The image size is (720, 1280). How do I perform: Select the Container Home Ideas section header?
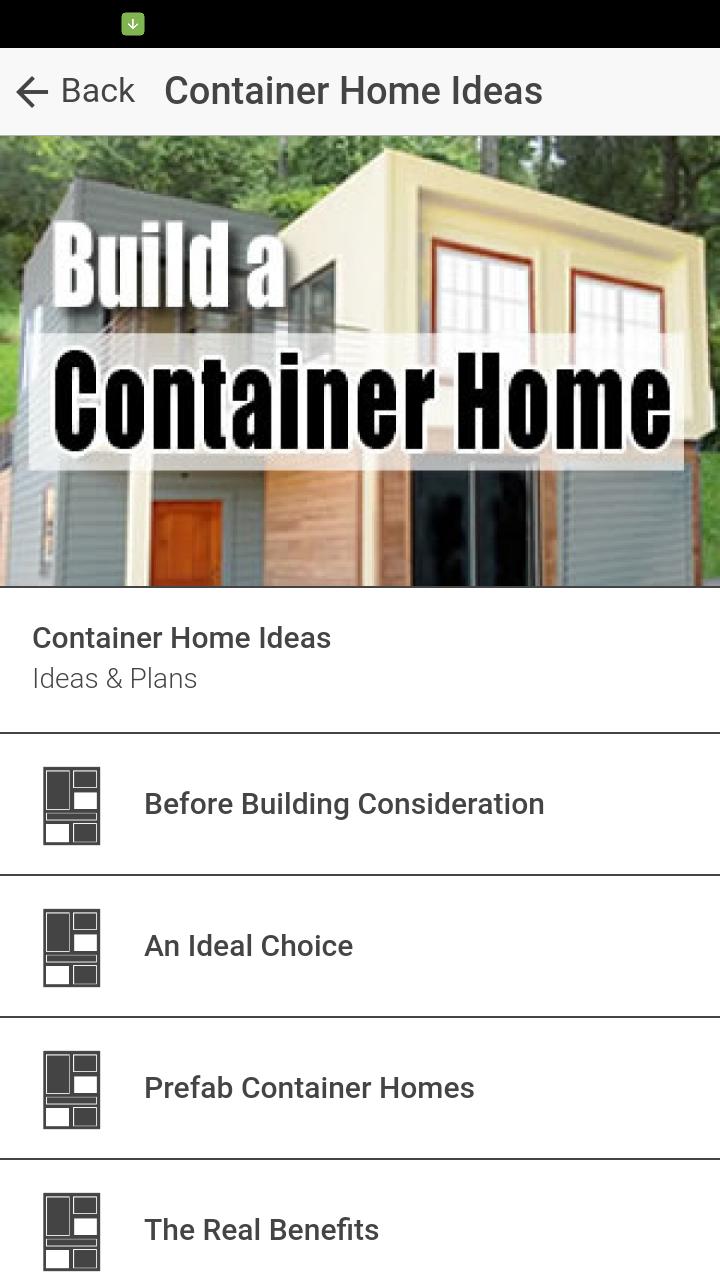[182, 638]
